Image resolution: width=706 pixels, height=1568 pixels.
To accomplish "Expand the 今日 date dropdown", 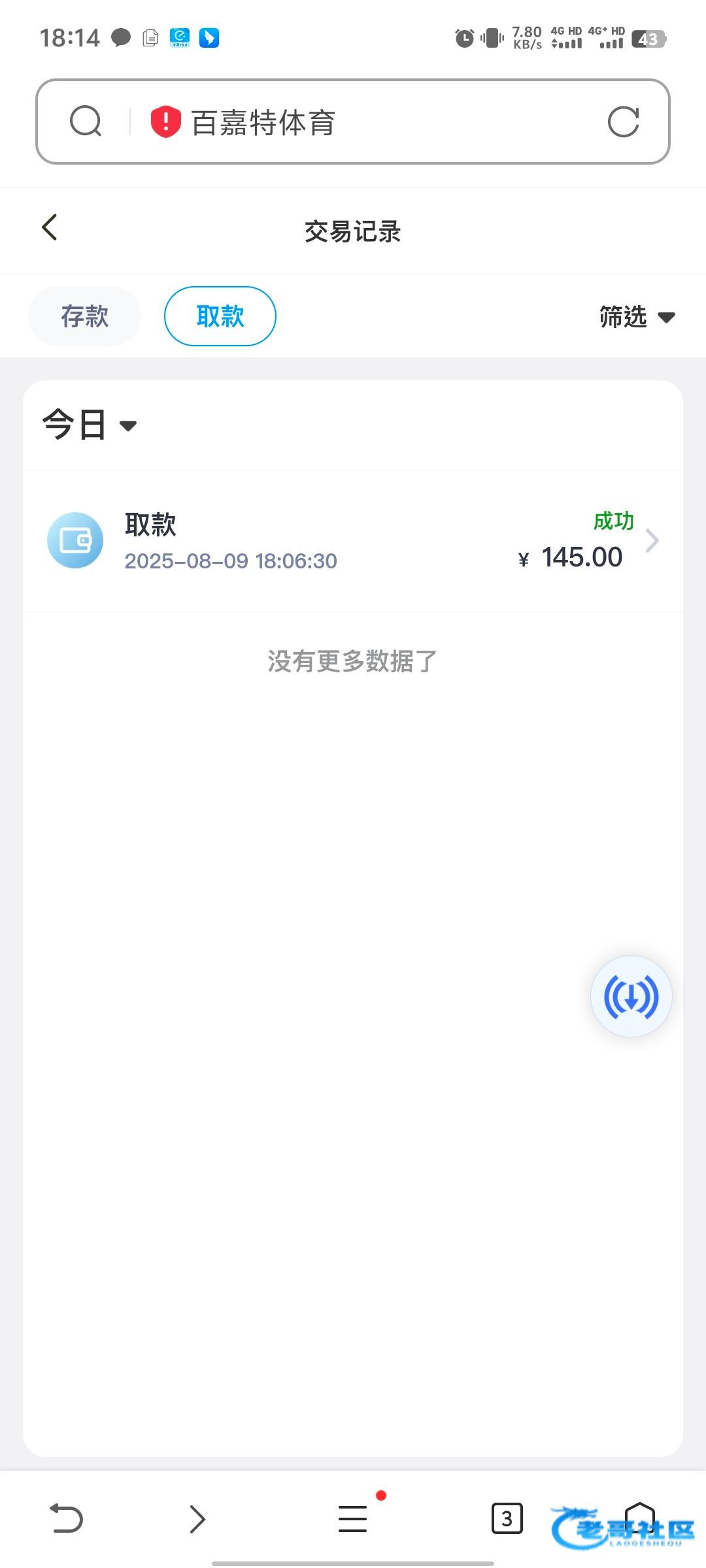I will pos(90,425).
